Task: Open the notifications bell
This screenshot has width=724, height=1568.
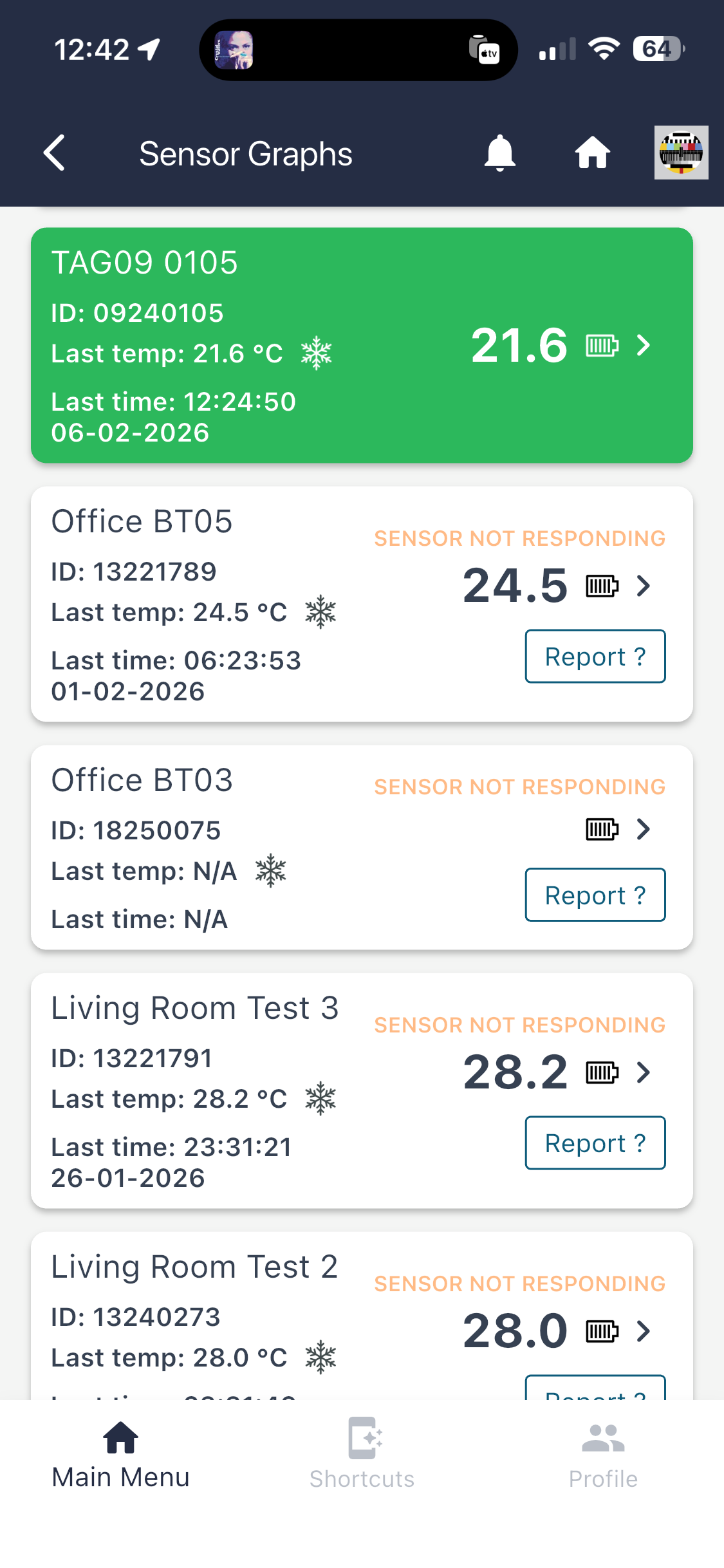Action: click(x=499, y=153)
